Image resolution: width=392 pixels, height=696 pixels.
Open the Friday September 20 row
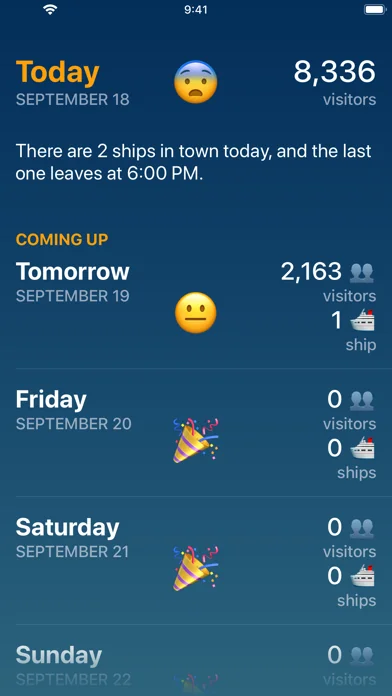pos(196,433)
